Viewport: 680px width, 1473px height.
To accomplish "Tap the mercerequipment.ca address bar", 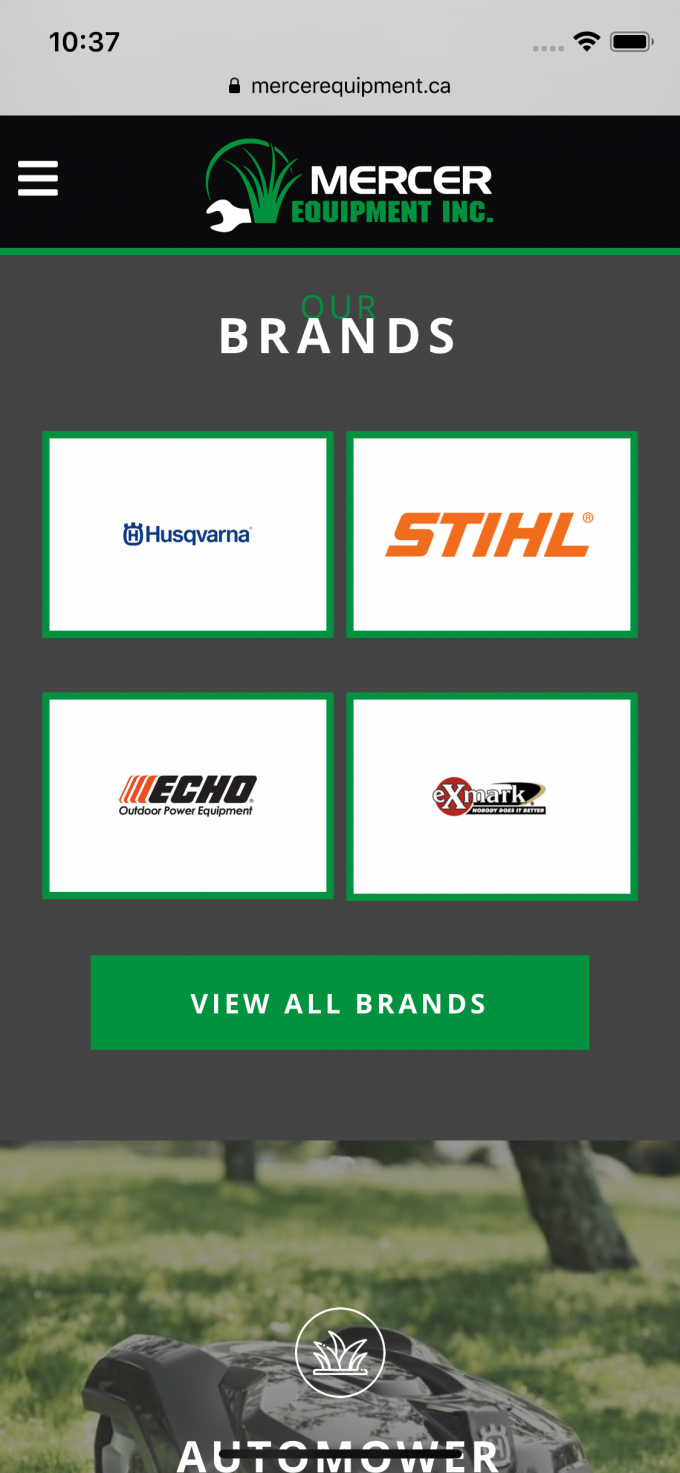I will coord(340,86).
